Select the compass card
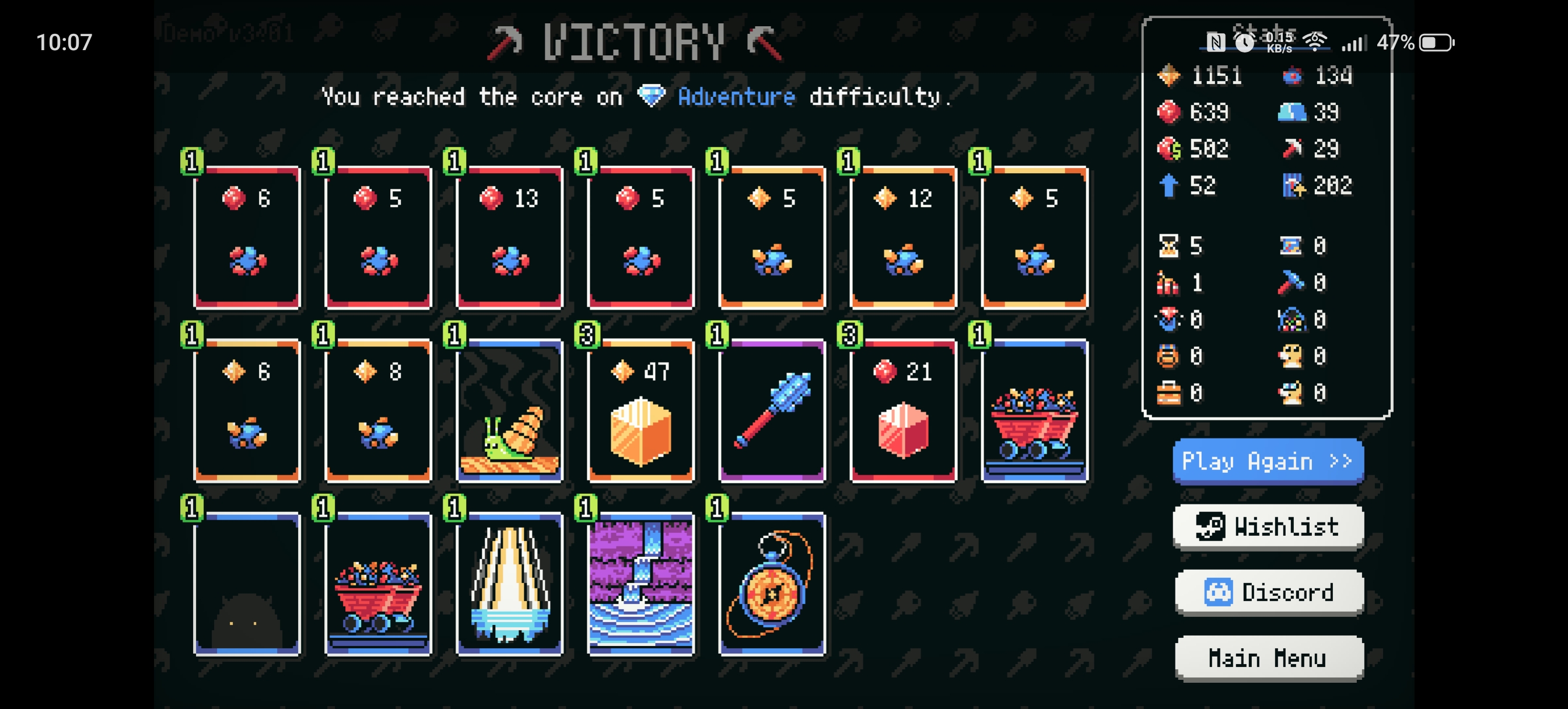Screen dimensions: 1568x709 pyautogui.click(x=772, y=584)
